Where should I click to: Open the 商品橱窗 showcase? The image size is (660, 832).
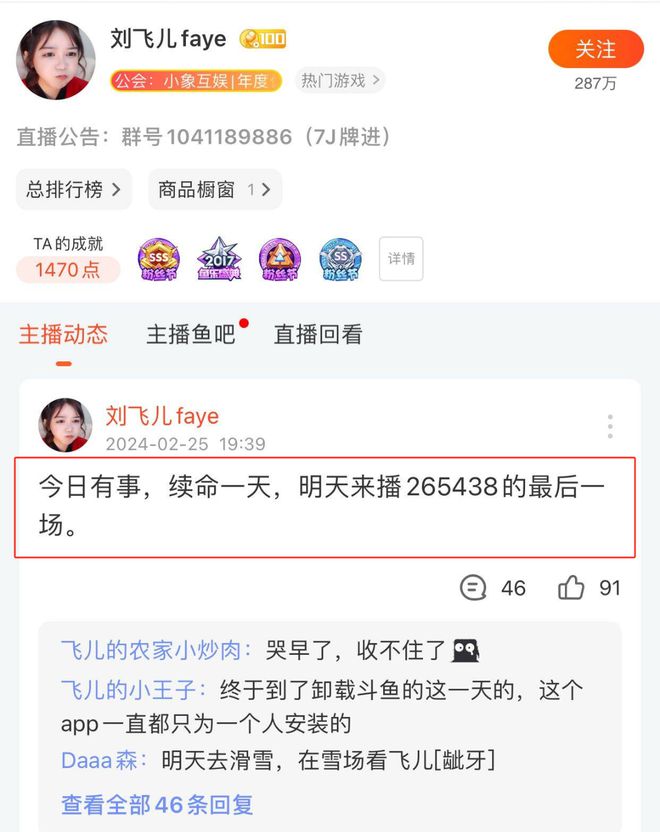coord(215,189)
